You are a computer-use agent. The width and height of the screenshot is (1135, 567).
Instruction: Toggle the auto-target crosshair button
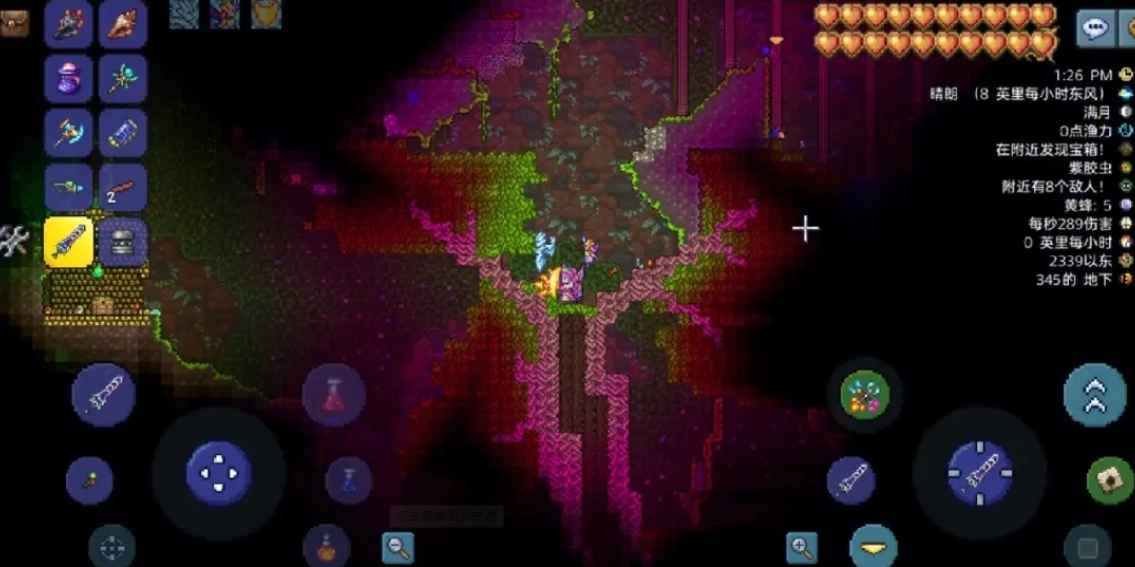(111, 547)
